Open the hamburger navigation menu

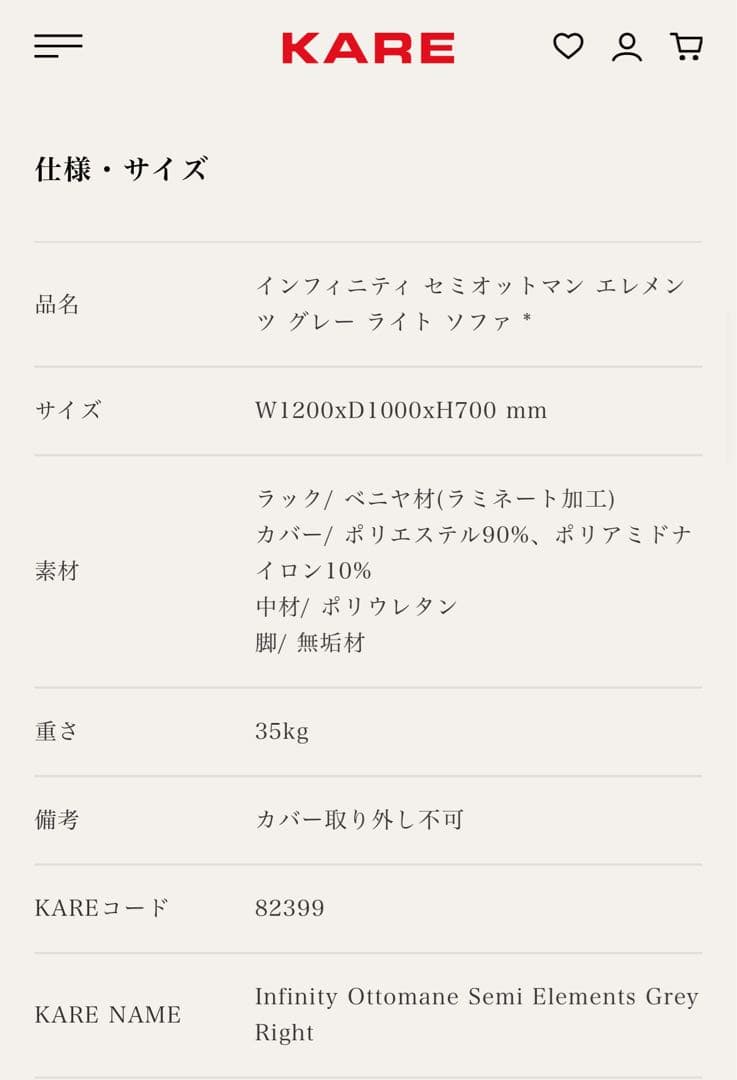58,46
